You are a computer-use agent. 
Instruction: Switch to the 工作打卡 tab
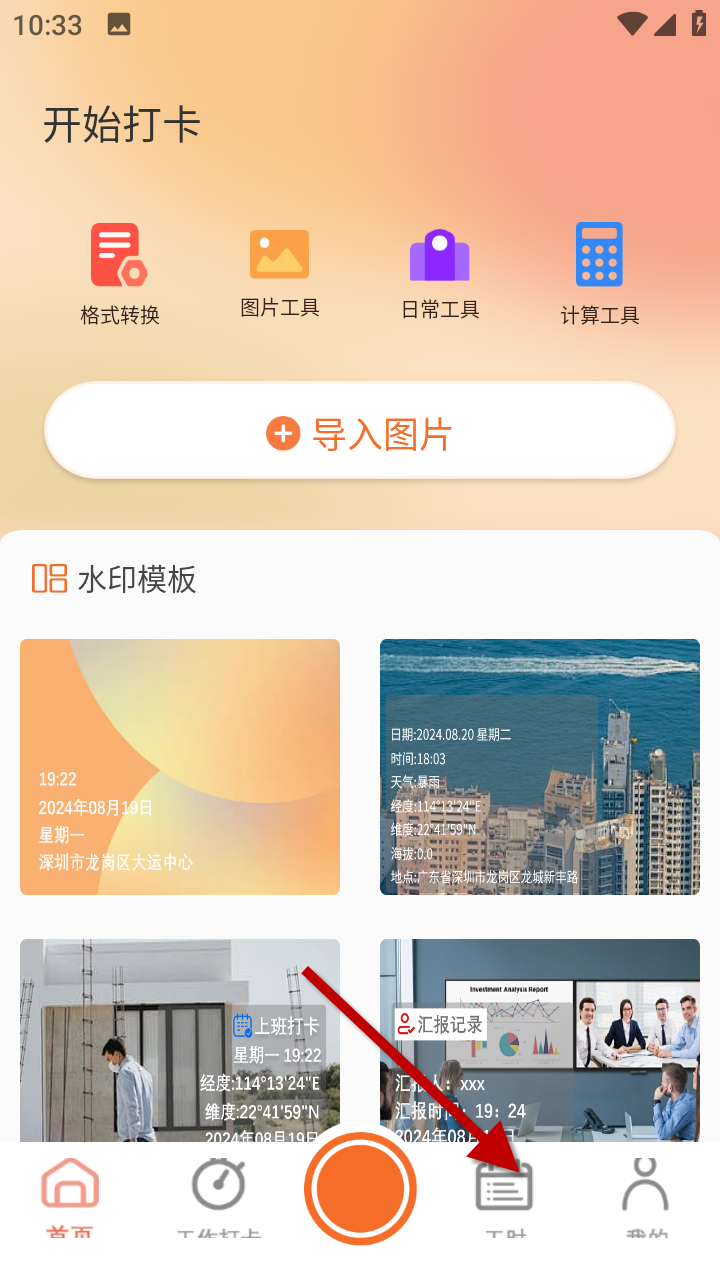pyautogui.click(x=219, y=1195)
